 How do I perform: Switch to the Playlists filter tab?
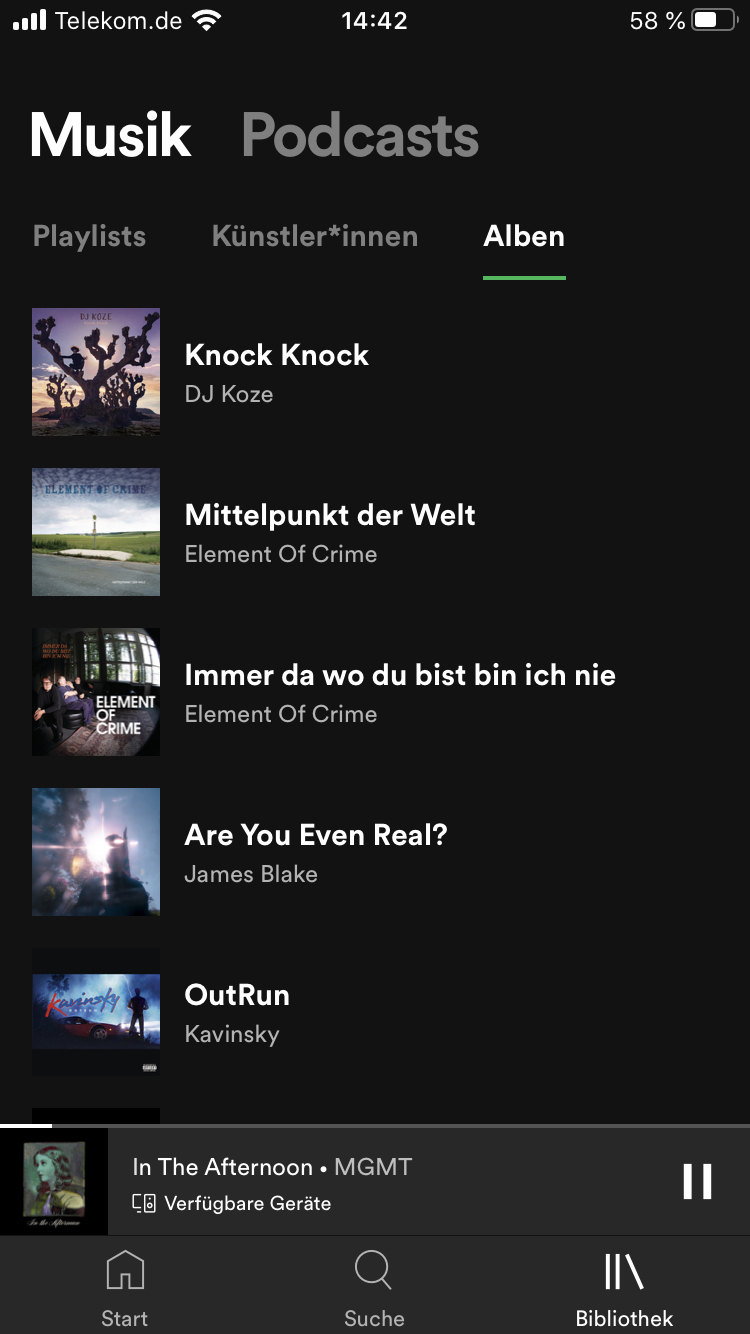tap(88, 236)
